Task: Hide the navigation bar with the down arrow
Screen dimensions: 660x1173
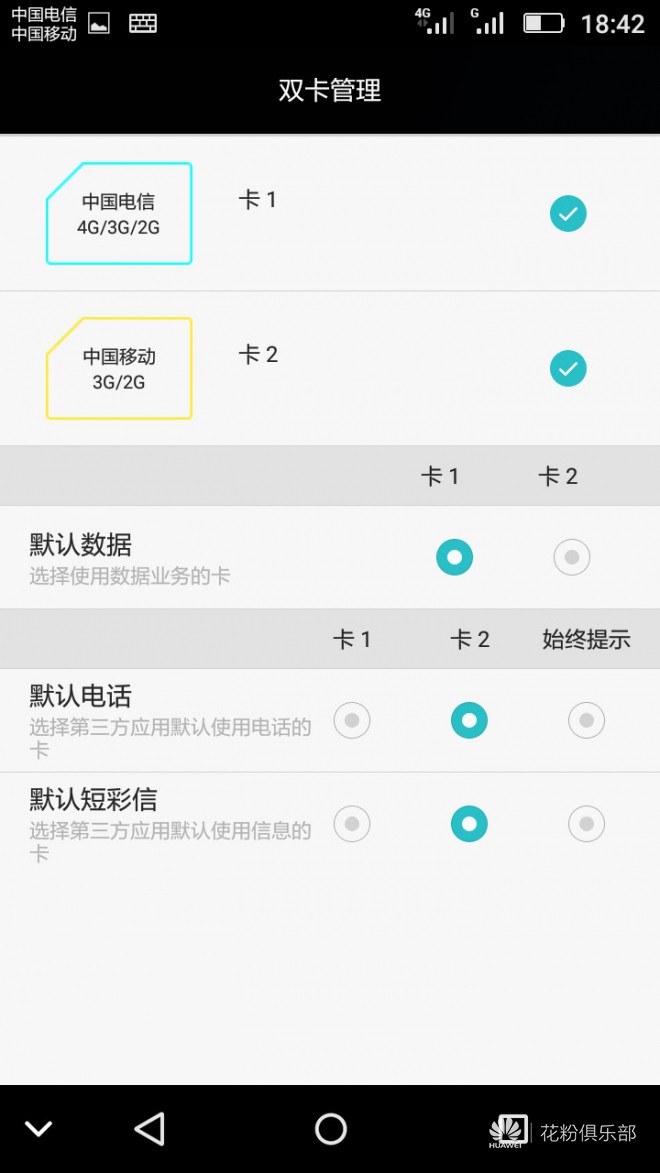Action: pos(39,1129)
